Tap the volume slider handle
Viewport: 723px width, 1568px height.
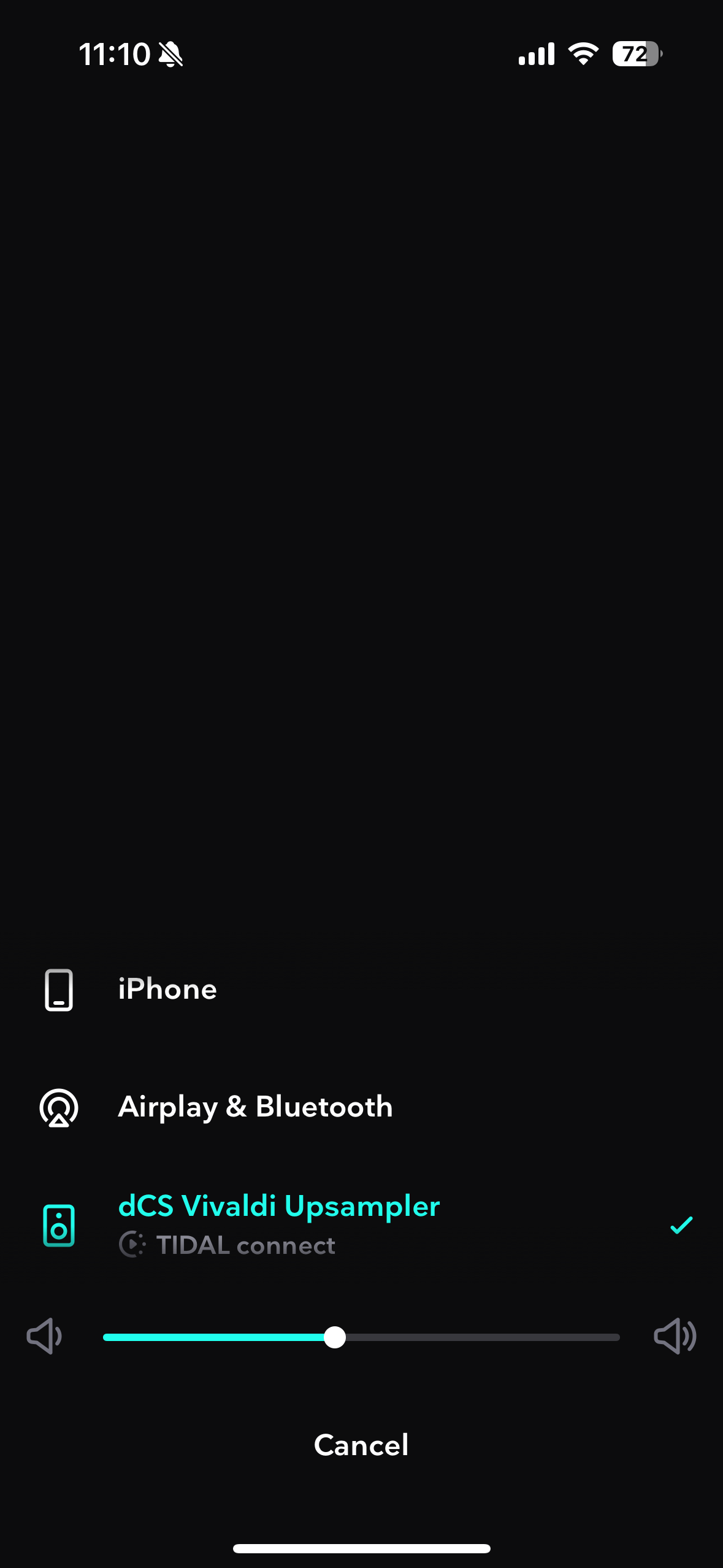(x=335, y=1337)
